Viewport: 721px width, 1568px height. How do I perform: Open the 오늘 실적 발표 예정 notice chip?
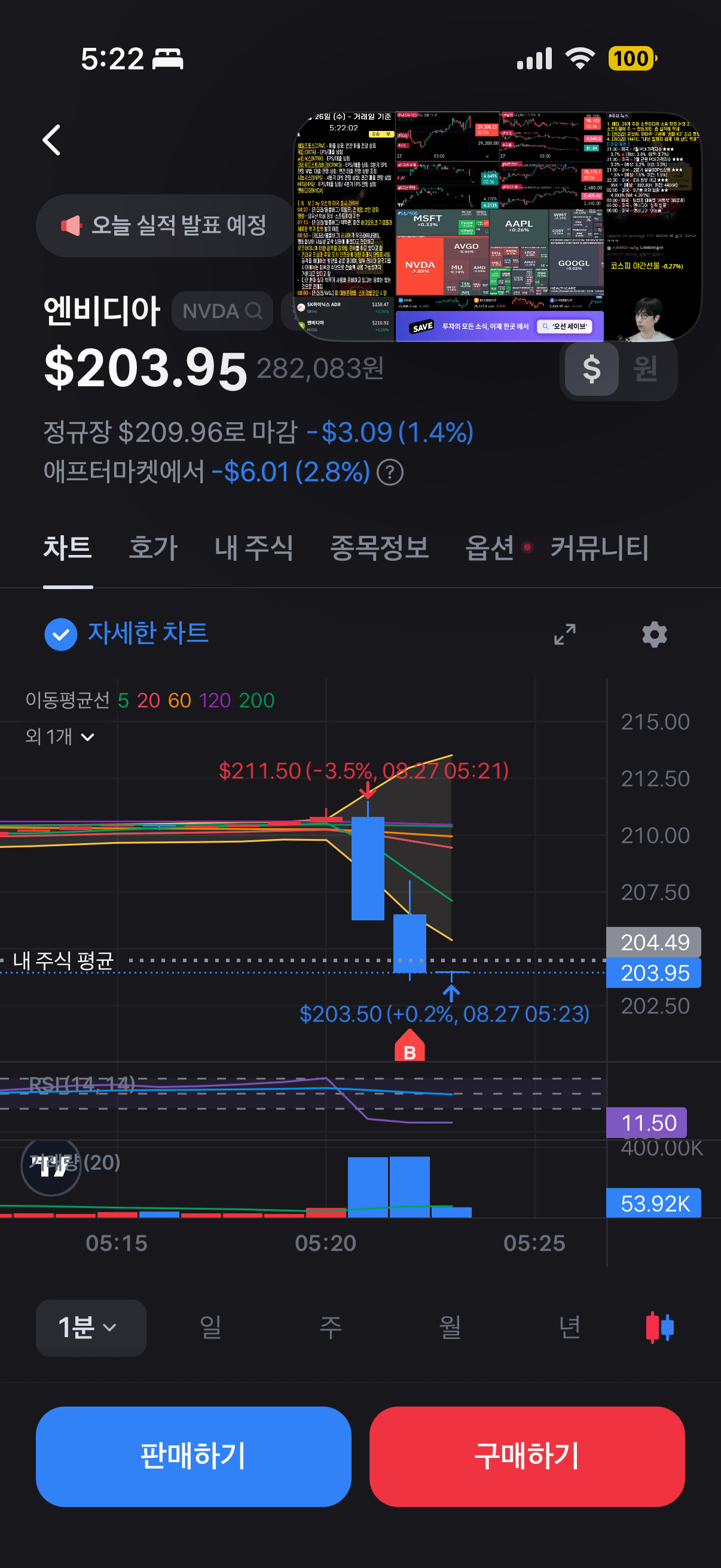(x=166, y=225)
